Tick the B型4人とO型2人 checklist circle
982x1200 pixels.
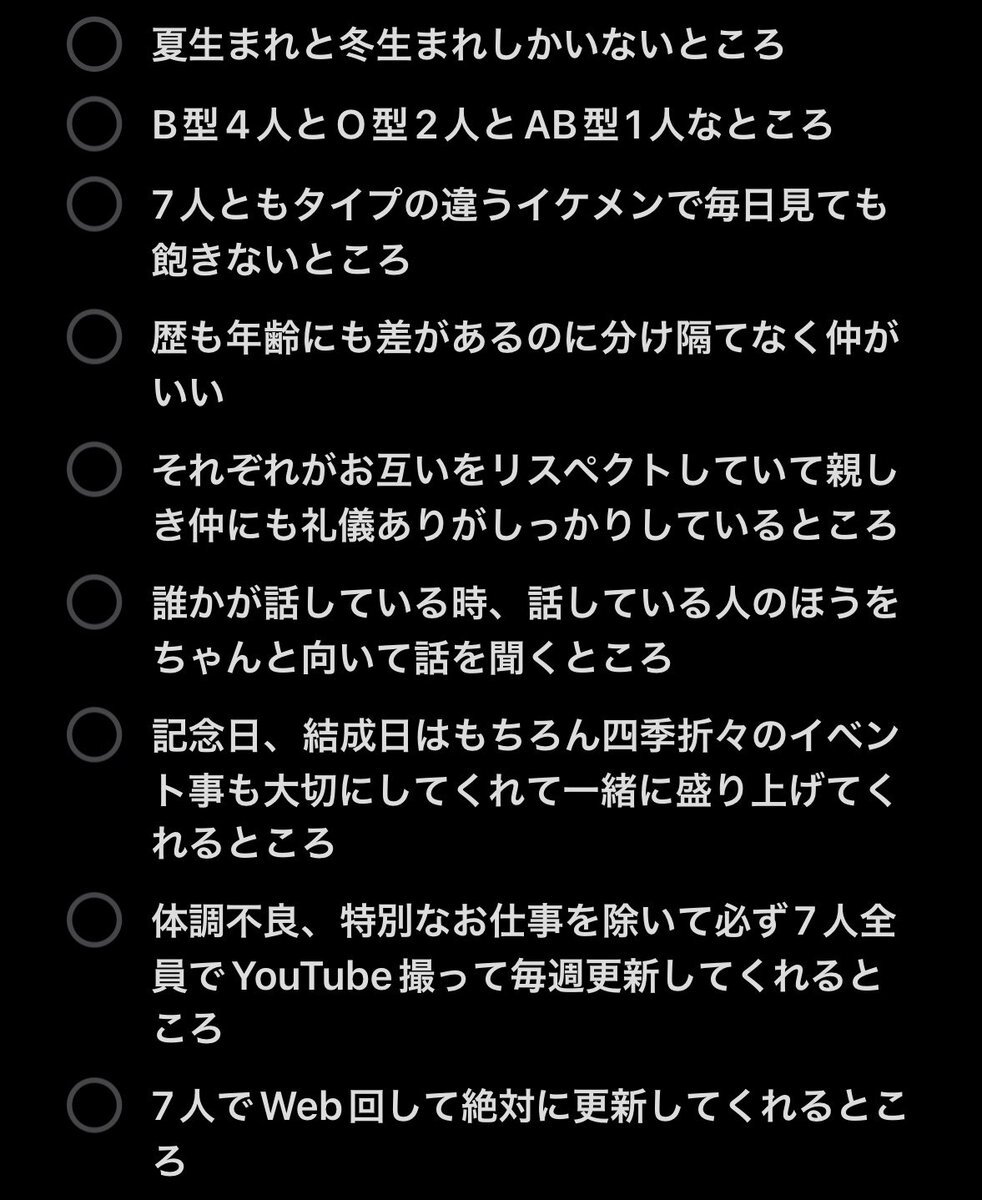click(93, 124)
